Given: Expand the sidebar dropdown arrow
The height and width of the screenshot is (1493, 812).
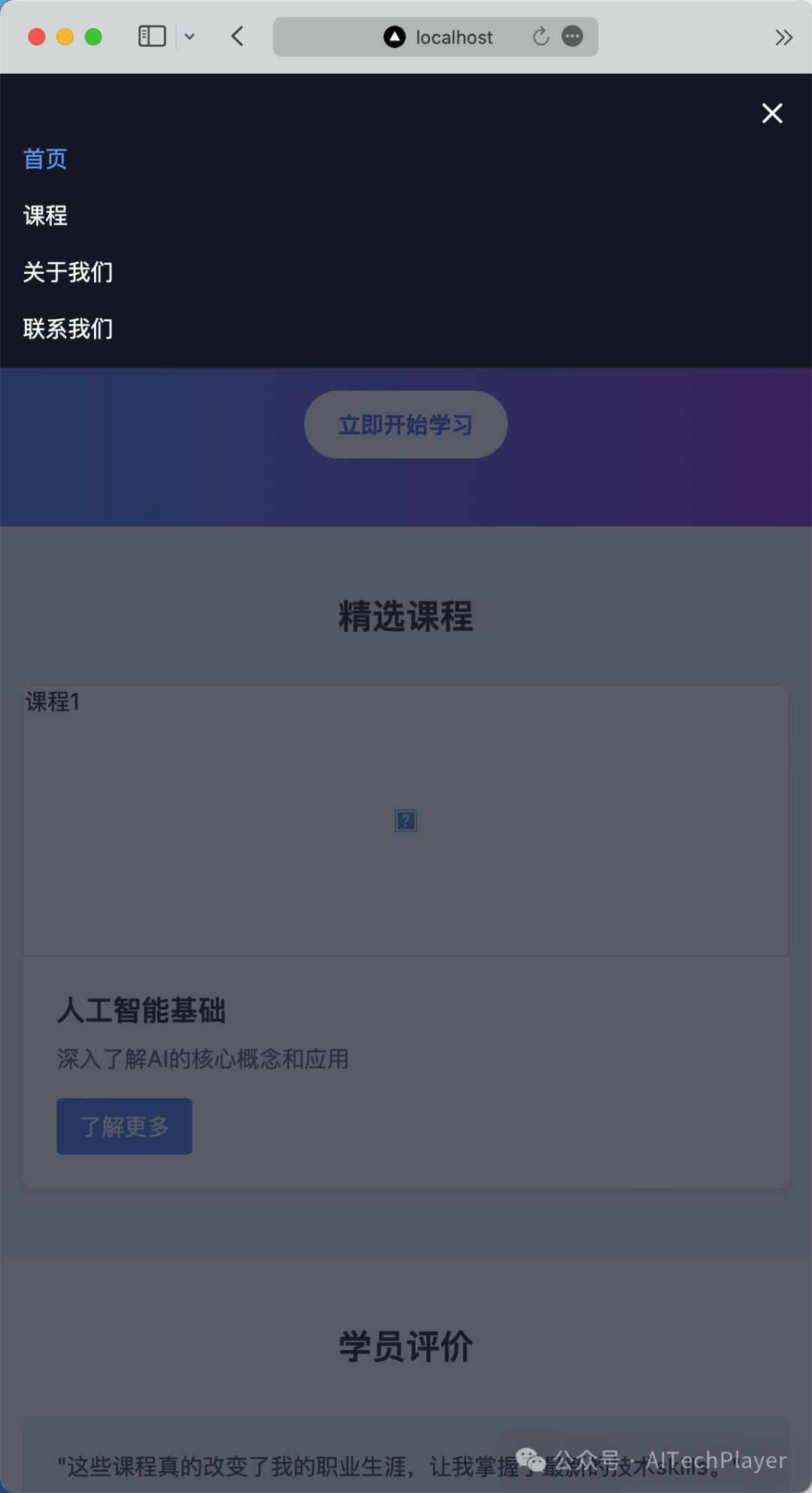Looking at the screenshot, I should point(189,37).
